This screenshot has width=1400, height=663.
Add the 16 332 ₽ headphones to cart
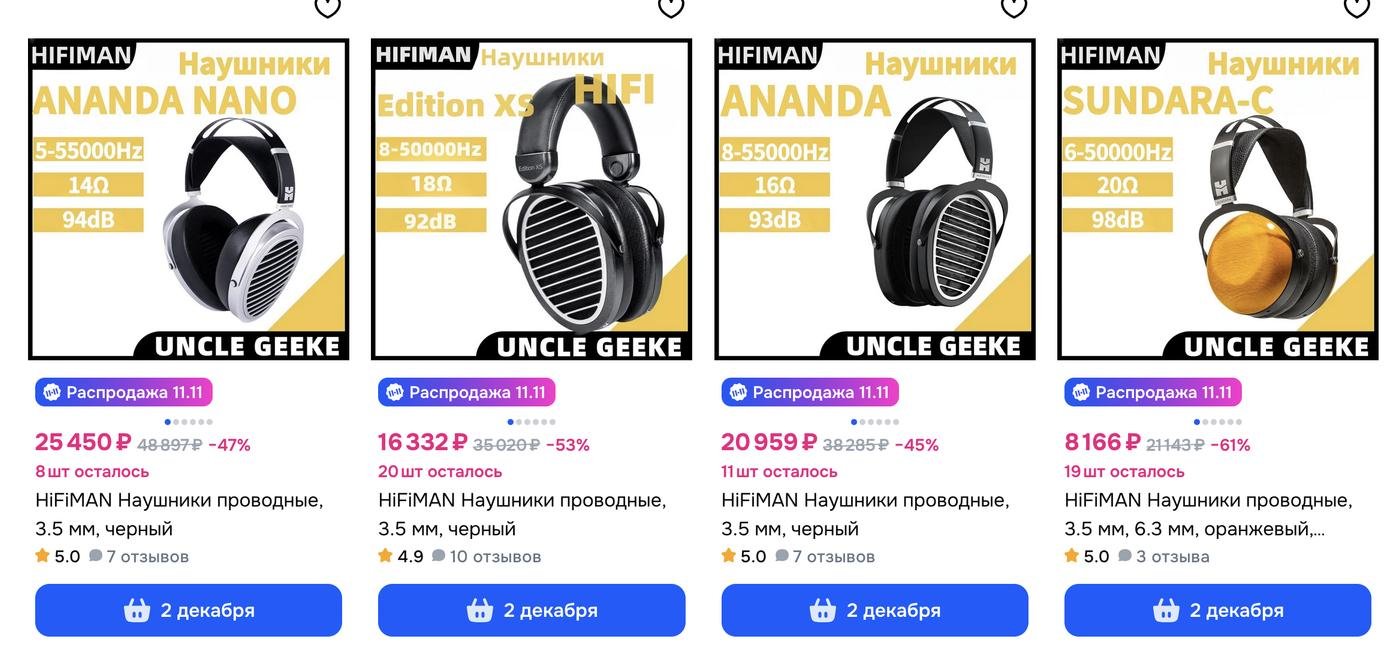(531, 610)
